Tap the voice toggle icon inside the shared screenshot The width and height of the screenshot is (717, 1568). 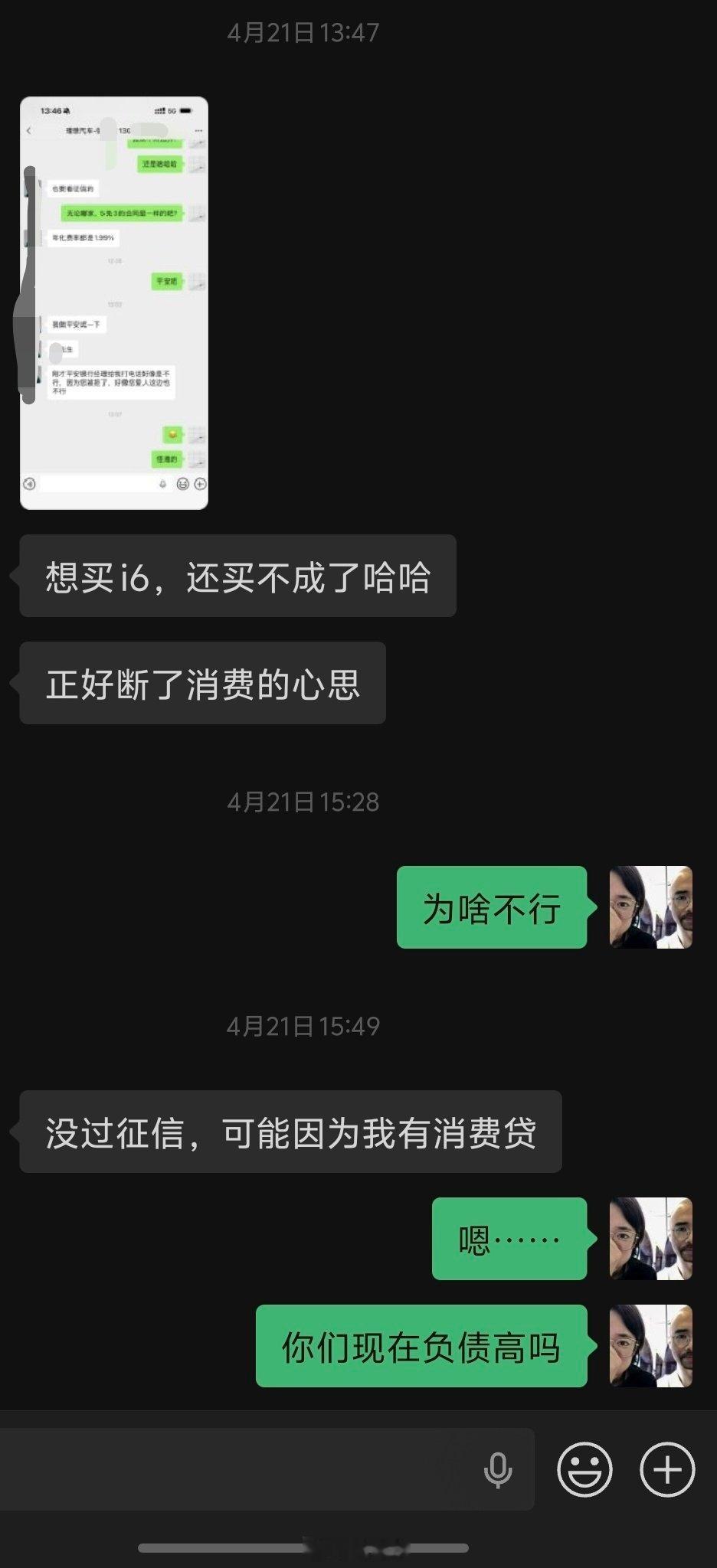pos(28,483)
